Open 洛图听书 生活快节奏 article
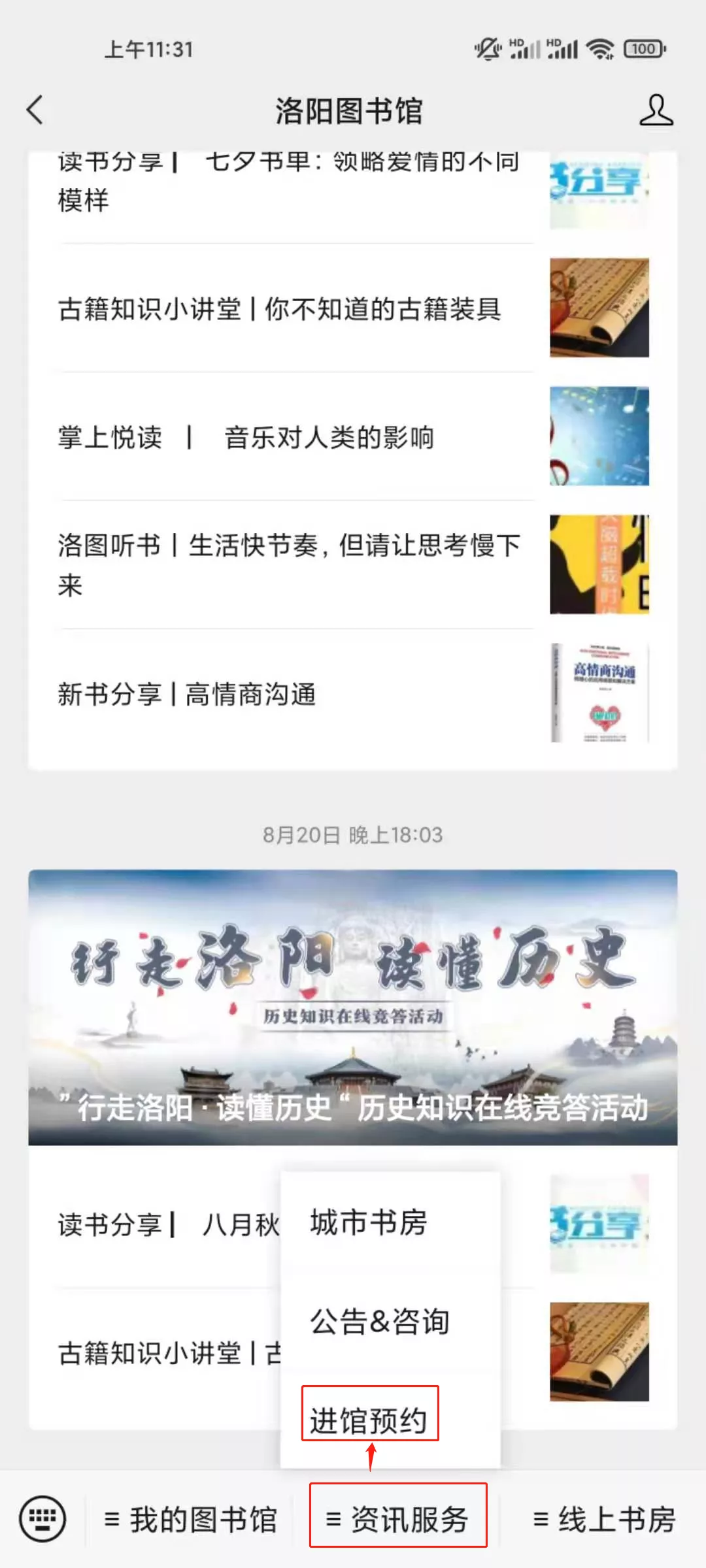Screen dimensions: 706x1568 [x=288, y=564]
